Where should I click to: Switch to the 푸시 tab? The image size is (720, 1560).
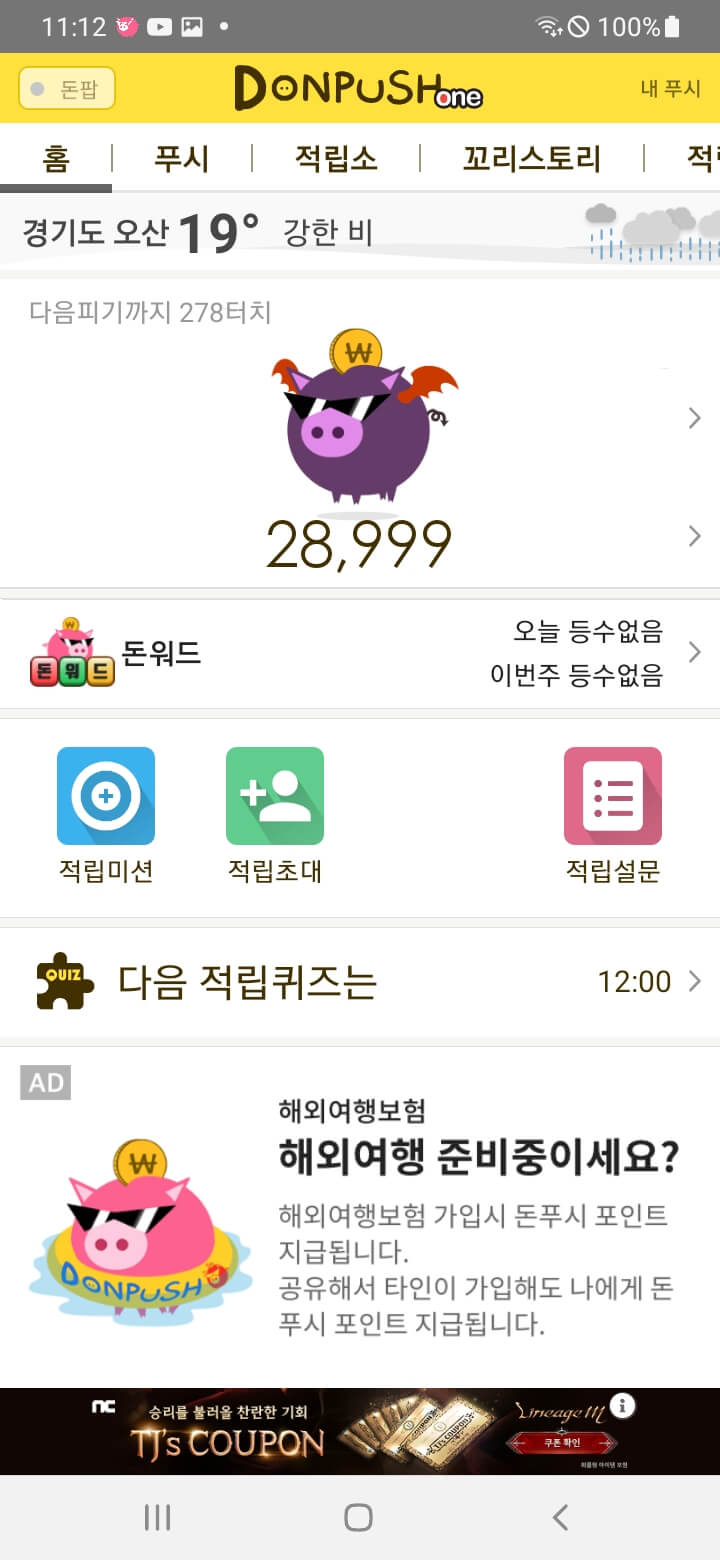181,158
